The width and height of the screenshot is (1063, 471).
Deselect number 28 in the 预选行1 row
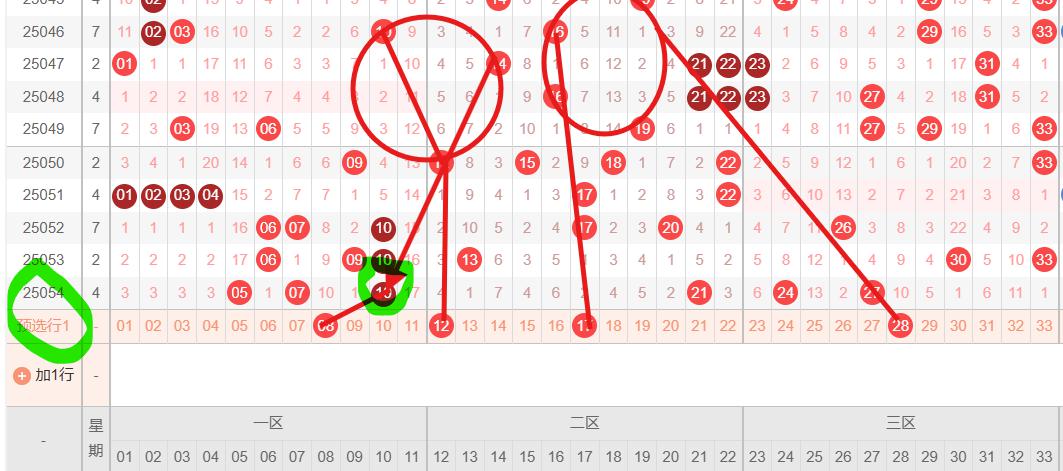pyautogui.click(x=900, y=325)
